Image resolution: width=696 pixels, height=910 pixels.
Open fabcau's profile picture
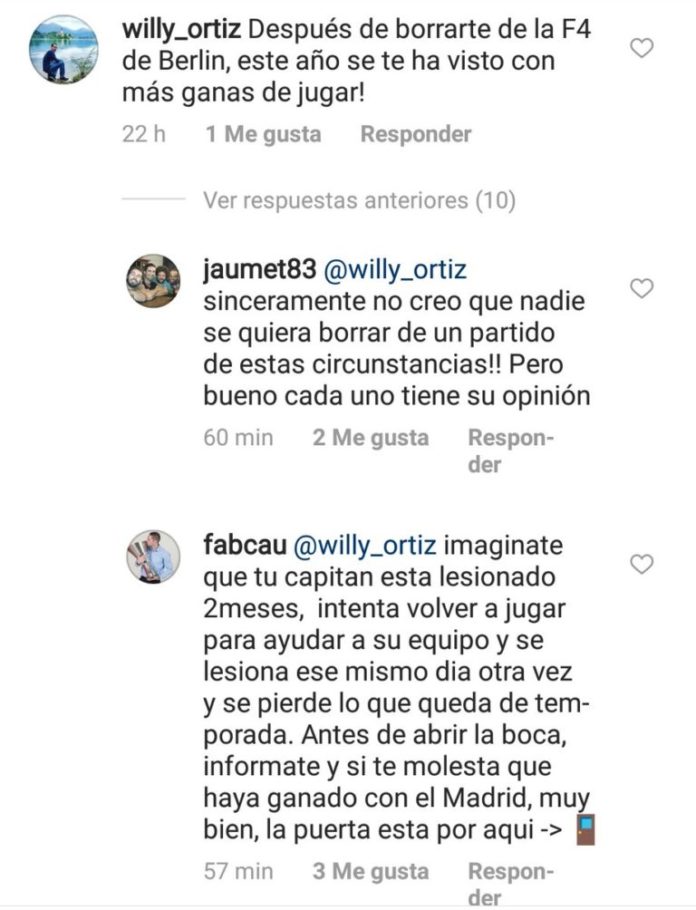[152, 557]
